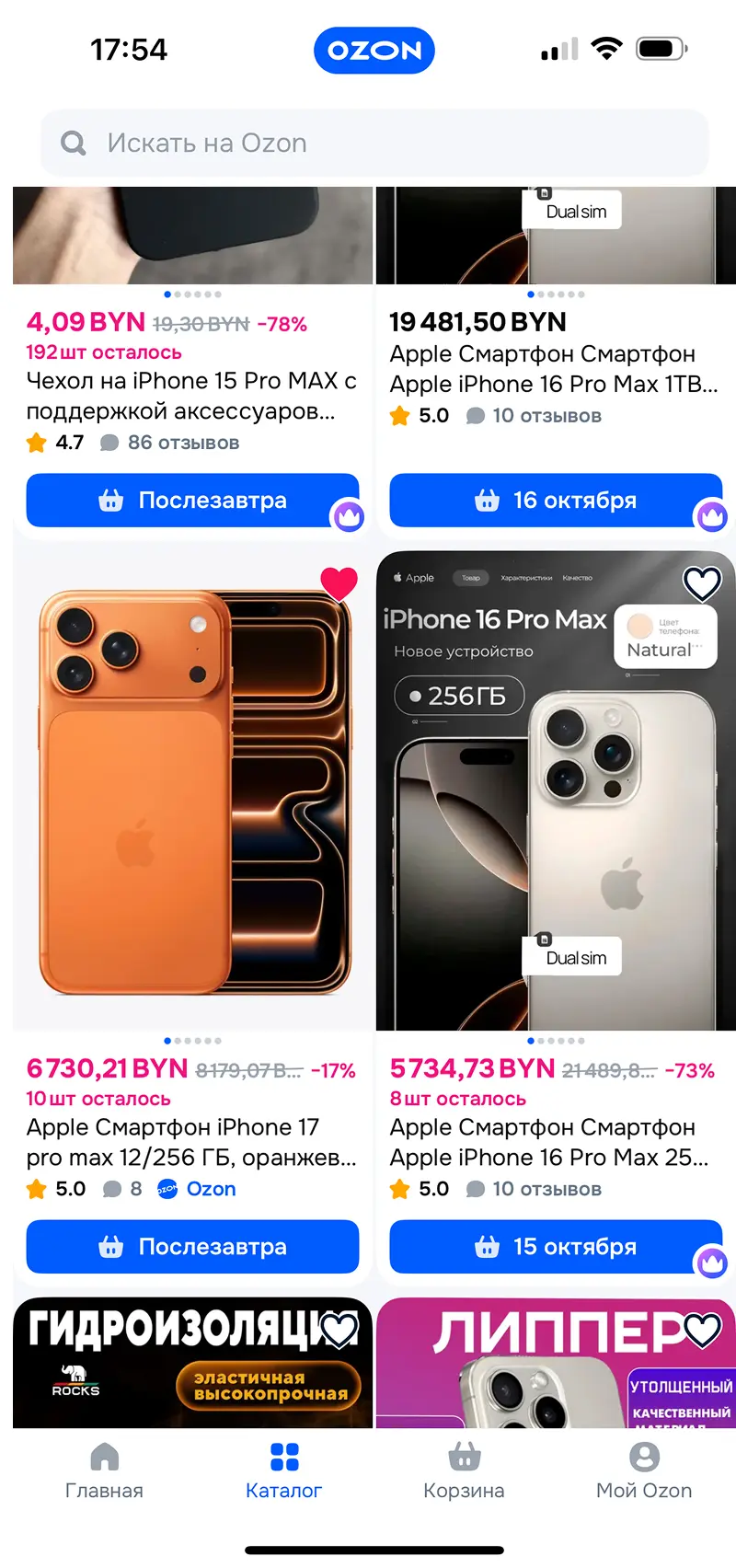Remove orange iPhone 17 pro max from favorites

point(339,582)
